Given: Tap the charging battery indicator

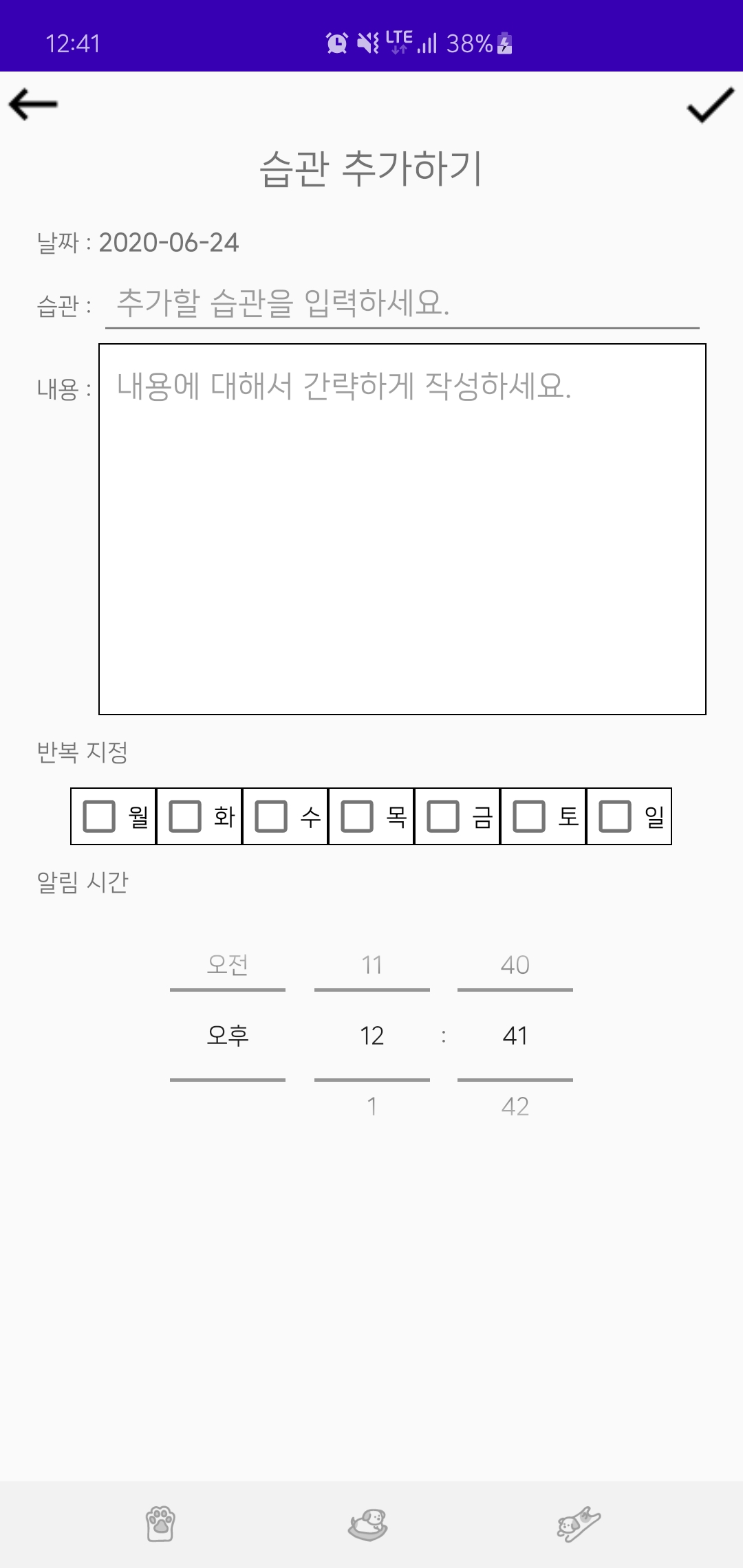Looking at the screenshot, I should click(x=504, y=45).
